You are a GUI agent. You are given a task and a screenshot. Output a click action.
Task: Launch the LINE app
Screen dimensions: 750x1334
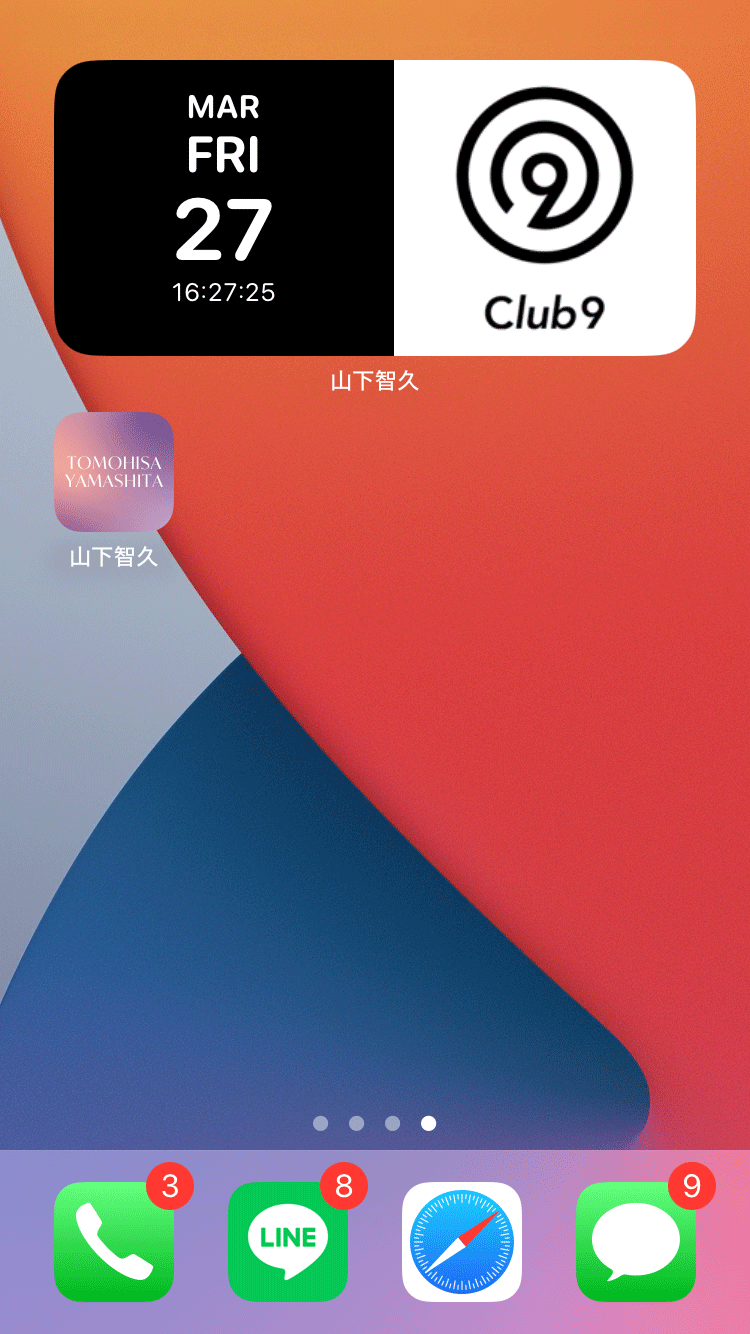point(288,1241)
